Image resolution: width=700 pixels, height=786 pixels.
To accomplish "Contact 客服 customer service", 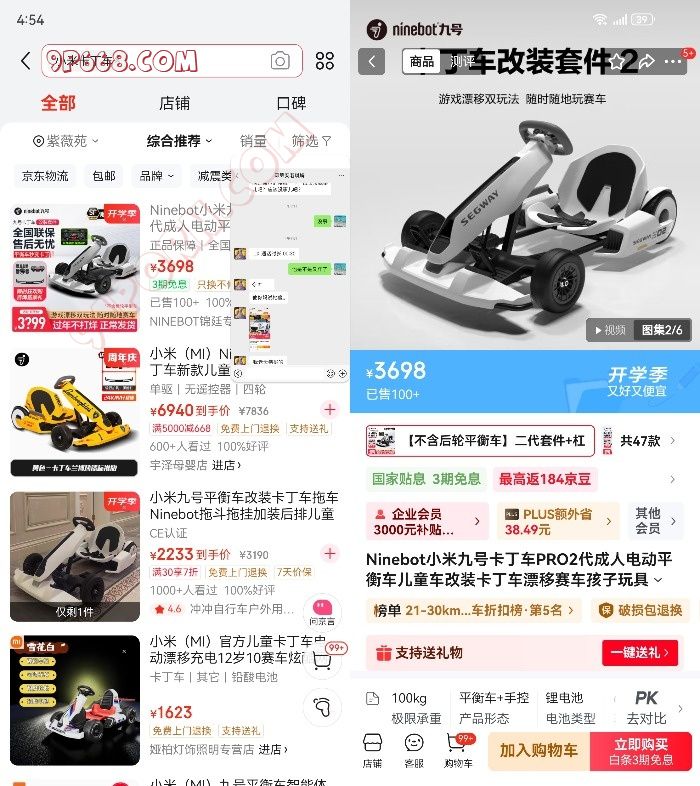I will [x=414, y=751].
